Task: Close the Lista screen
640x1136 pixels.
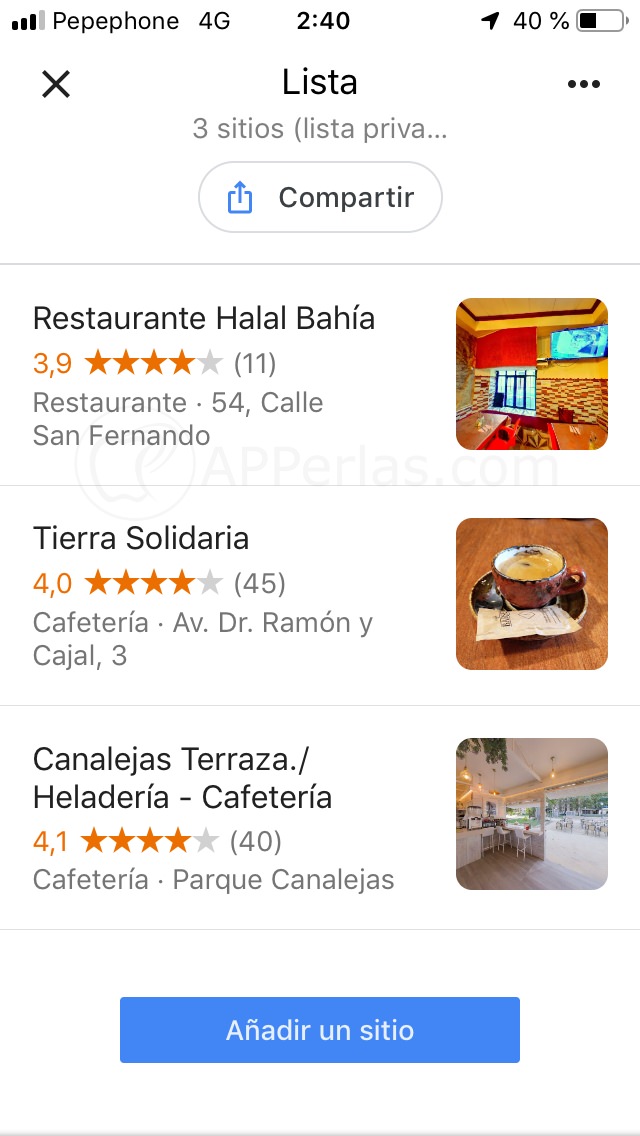Action: 56,84
